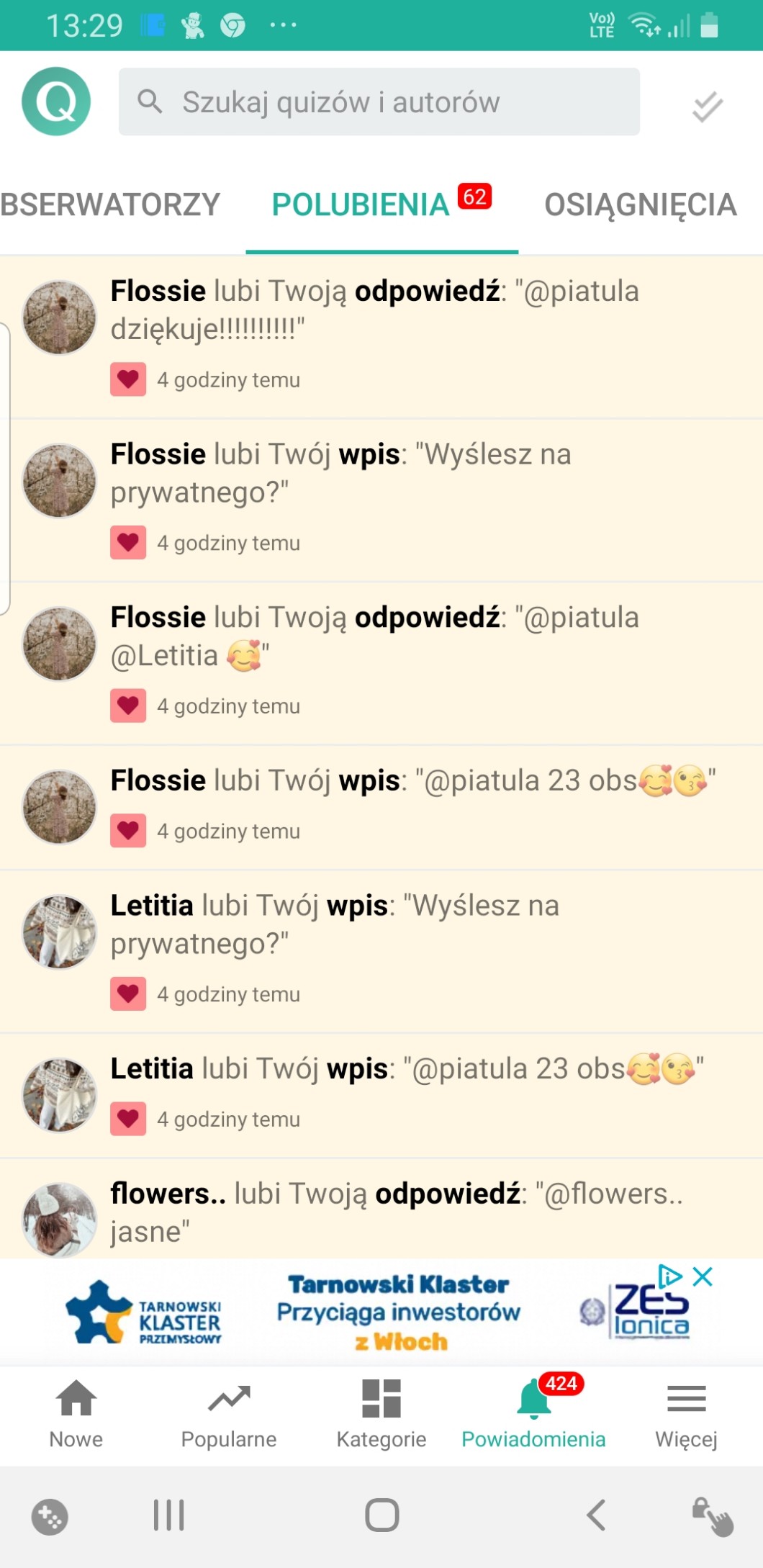Mark all notifications as read
Image resolution: width=763 pixels, height=1568 pixels.
point(707,106)
